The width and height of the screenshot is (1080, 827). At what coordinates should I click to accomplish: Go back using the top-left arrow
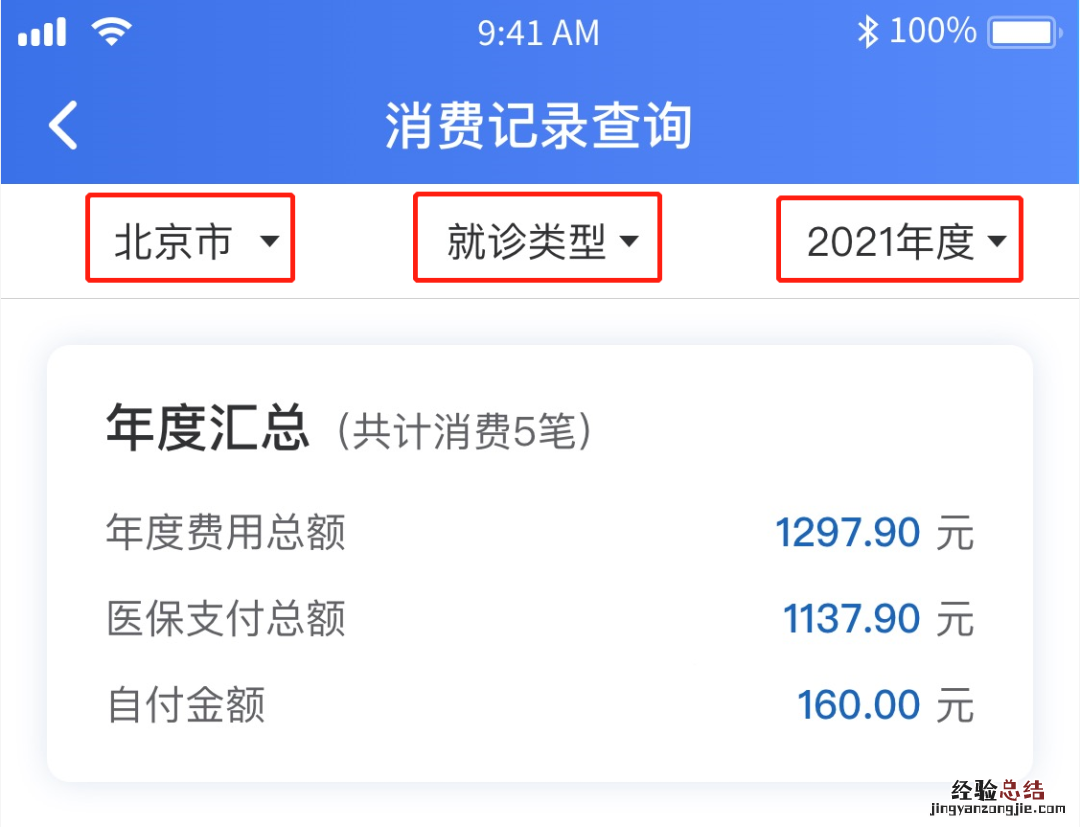63,127
